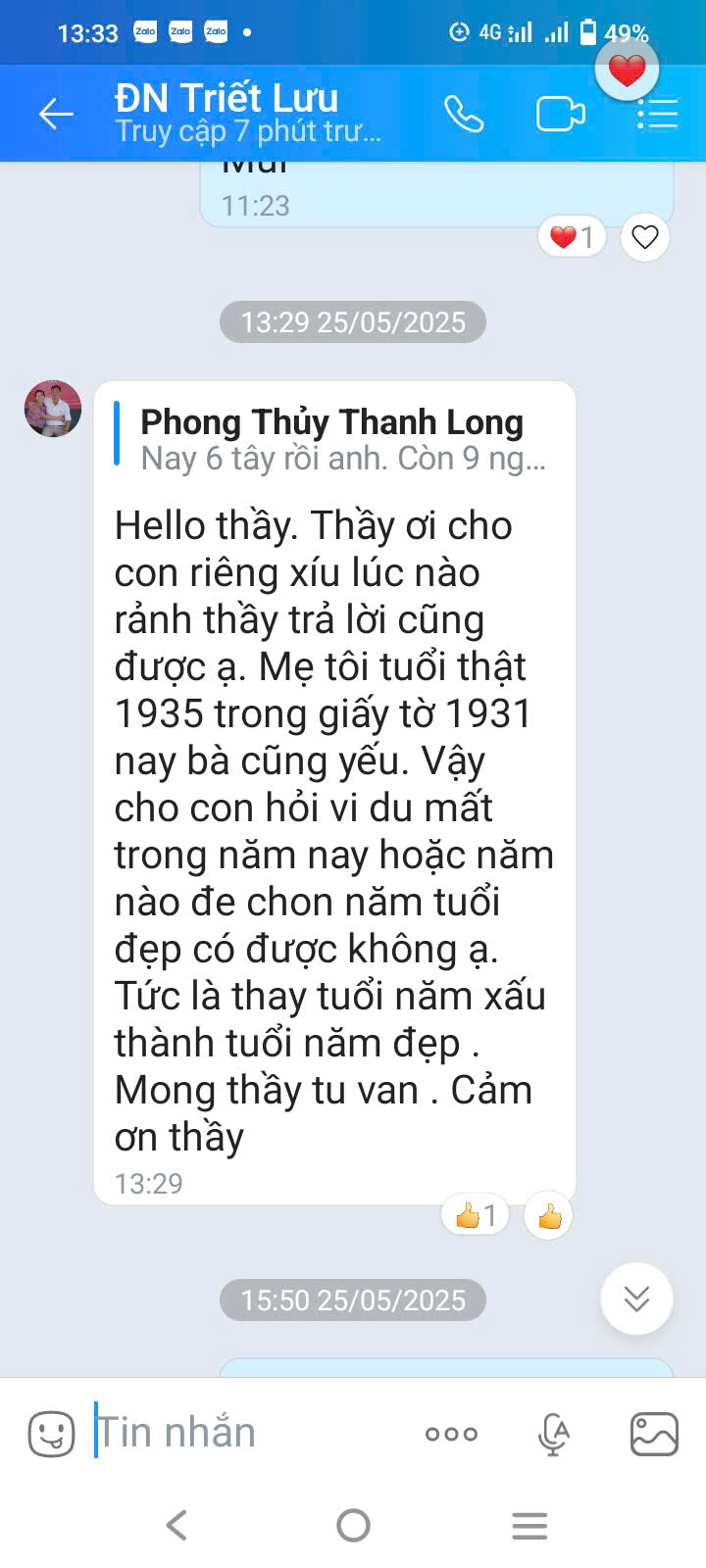Attach a photo from the gallery
Screen dimensions: 706x1568
pos(654,1434)
